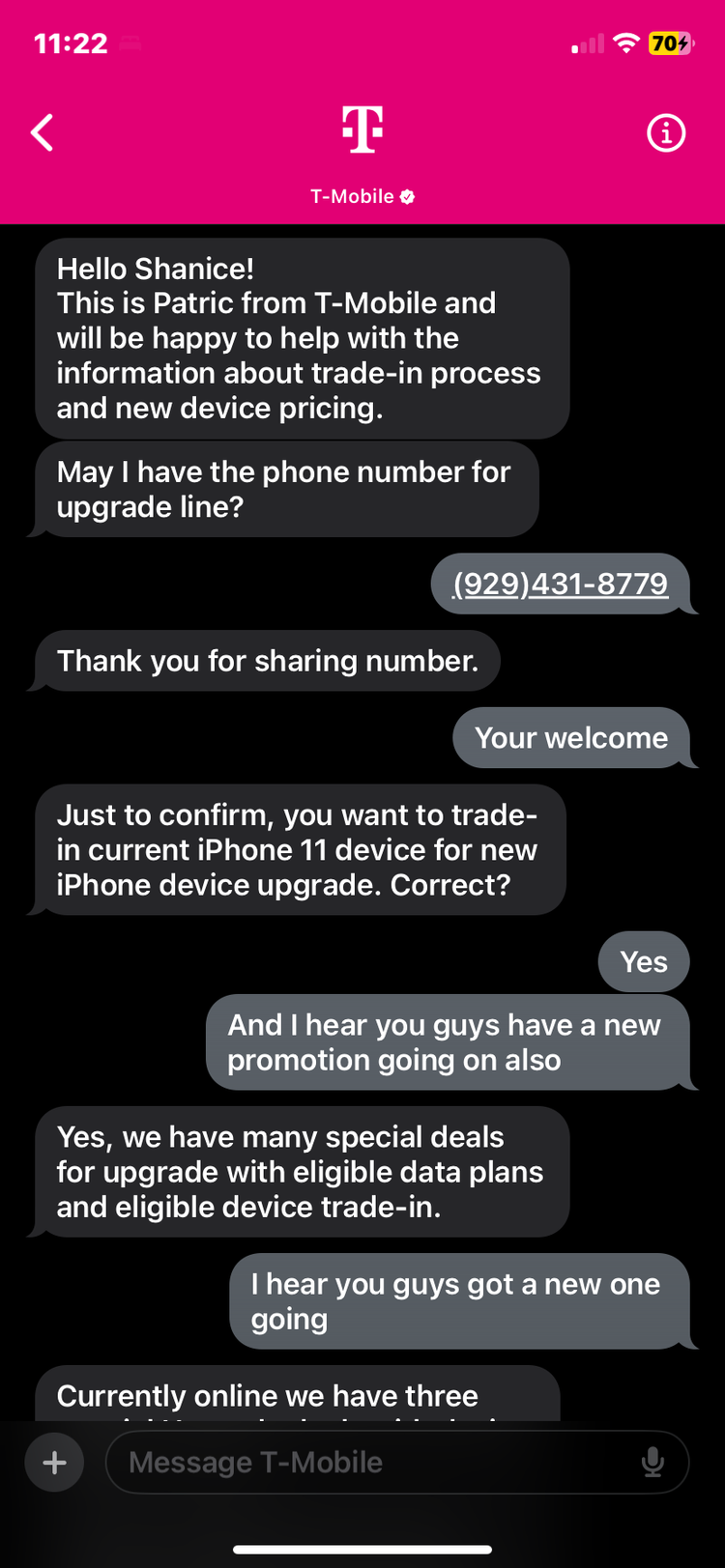This screenshot has height=1568, width=725.
Task: Open the T-Mobile info button
Action: (666, 132)
